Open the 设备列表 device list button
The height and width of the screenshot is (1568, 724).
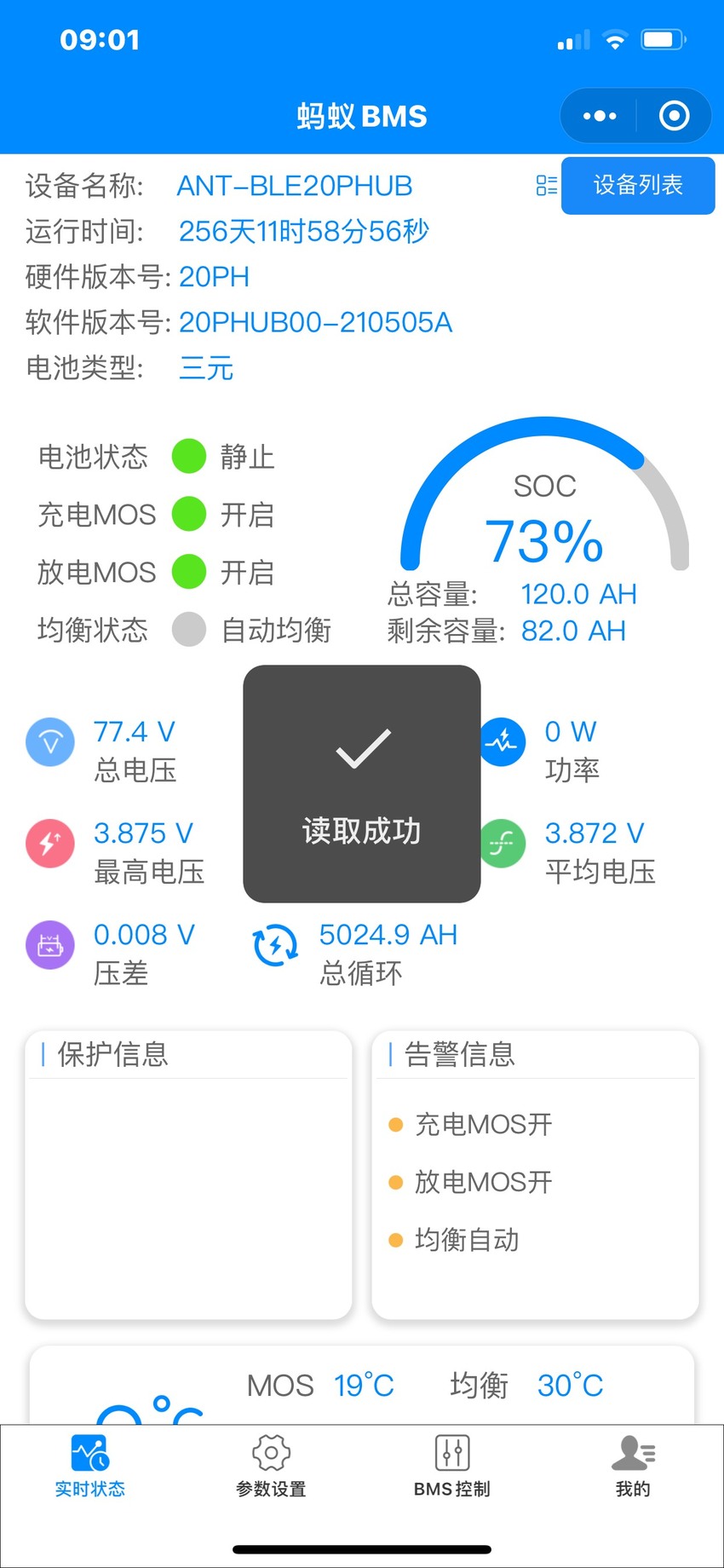[638, 185]
